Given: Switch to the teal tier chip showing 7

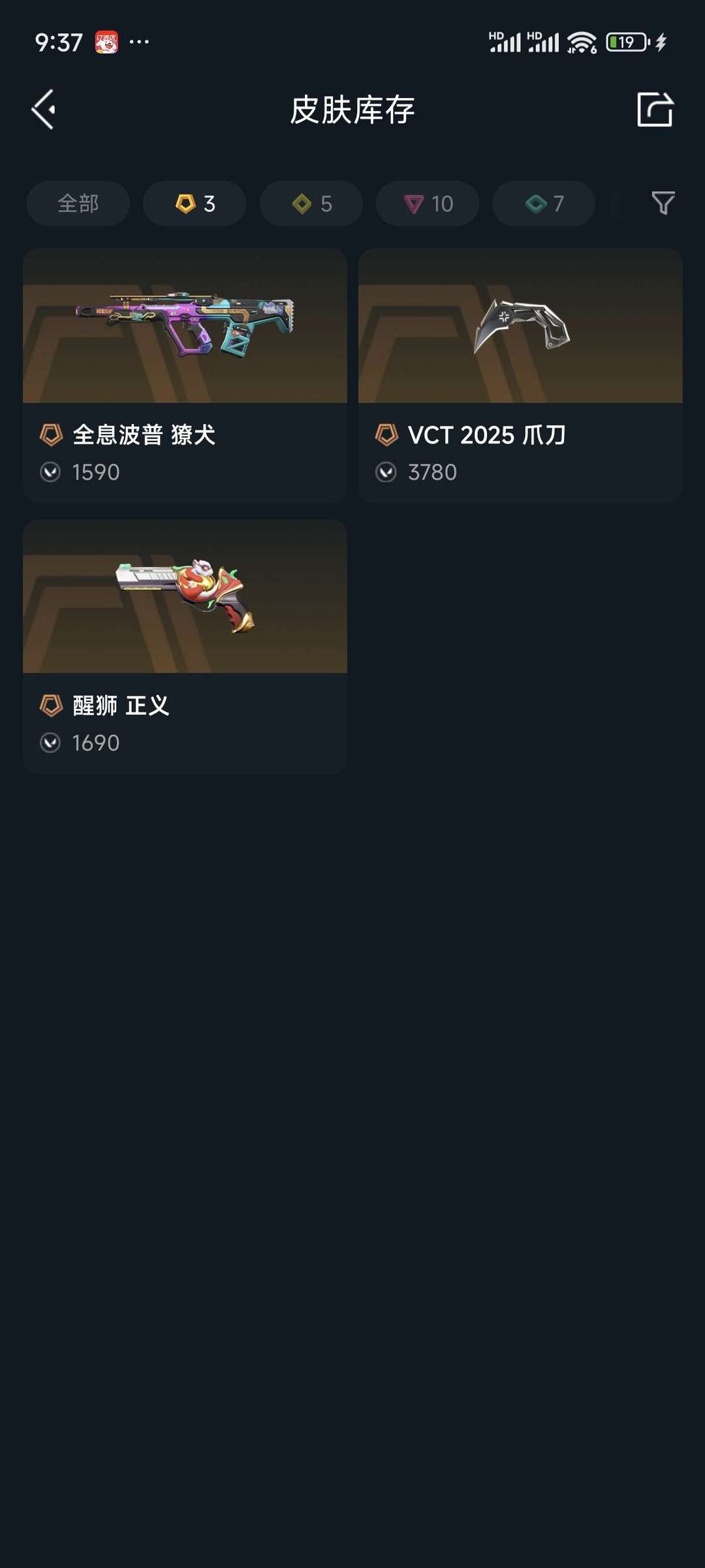Looking at the screenshot, I should pos(544,204).
